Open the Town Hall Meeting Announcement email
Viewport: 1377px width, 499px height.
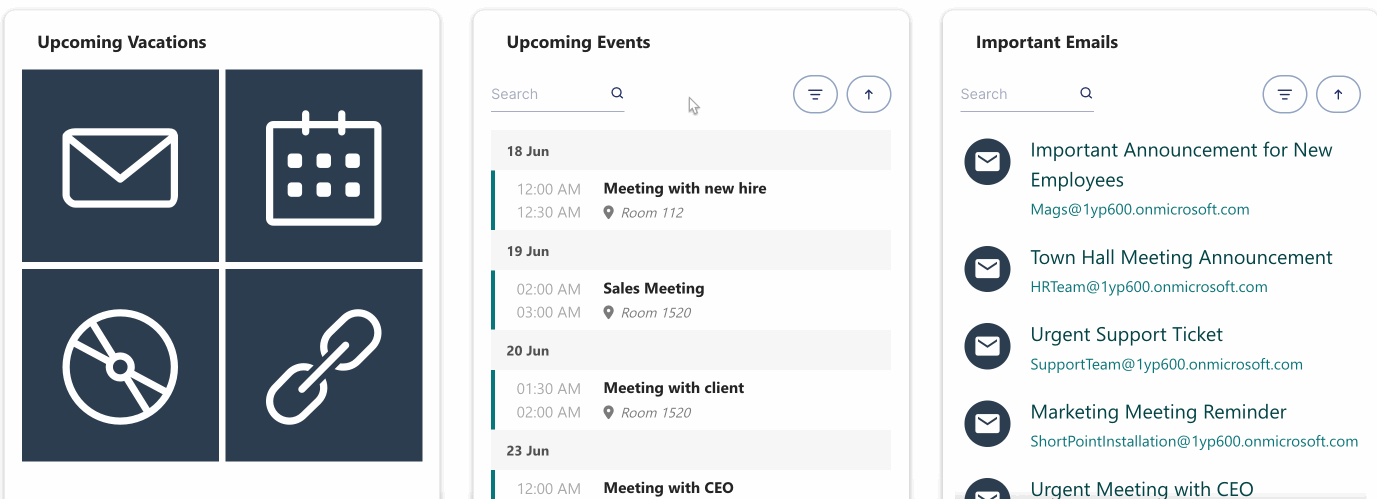(x=1181, y=258)
